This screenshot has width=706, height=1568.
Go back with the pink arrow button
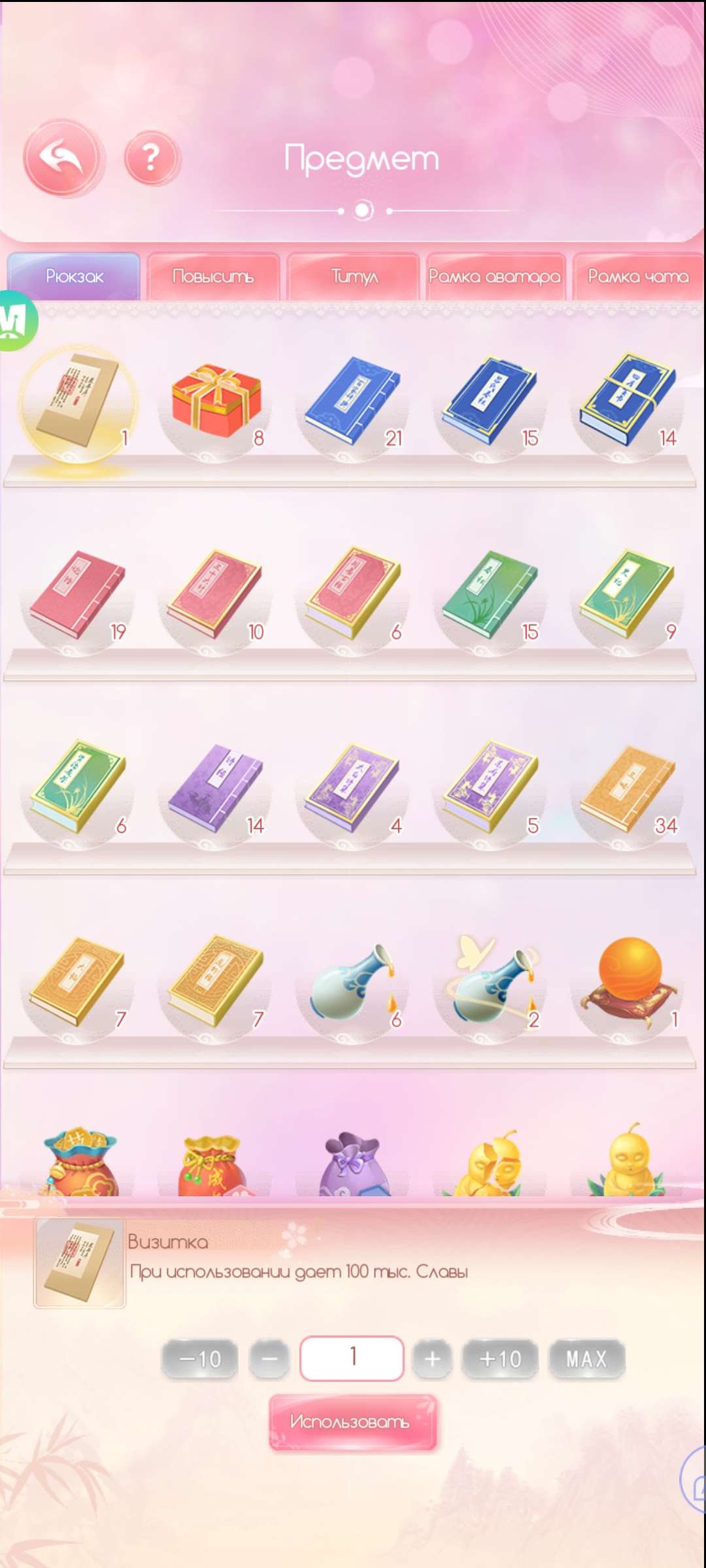[63, 157]
